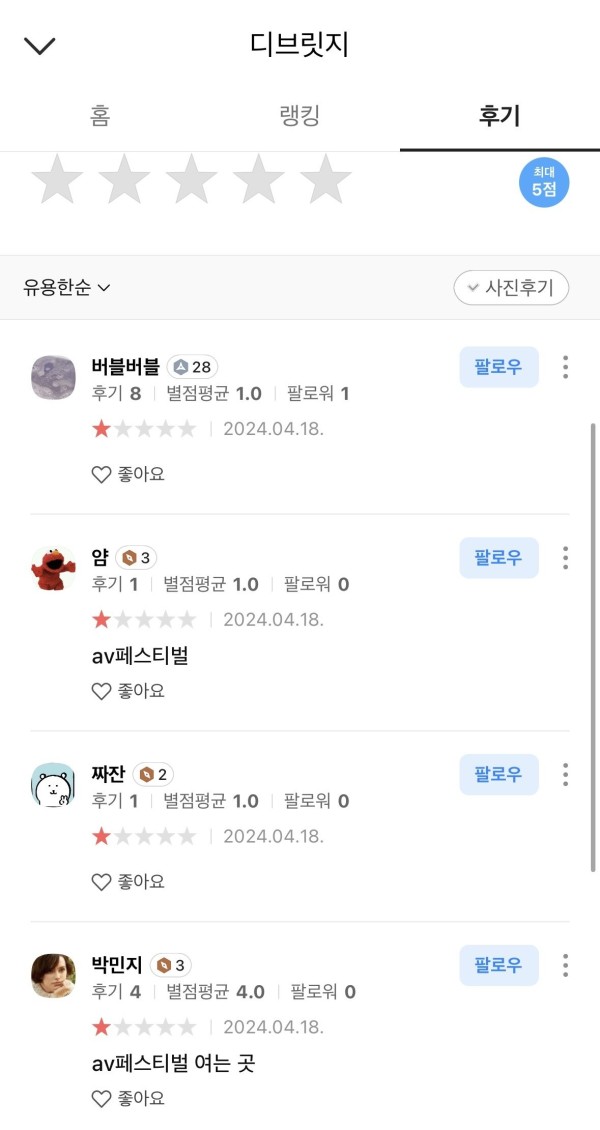This screenshot has height=1130, width=600.
Task: Switch to the 홈 tab
Action: [100, 115]
